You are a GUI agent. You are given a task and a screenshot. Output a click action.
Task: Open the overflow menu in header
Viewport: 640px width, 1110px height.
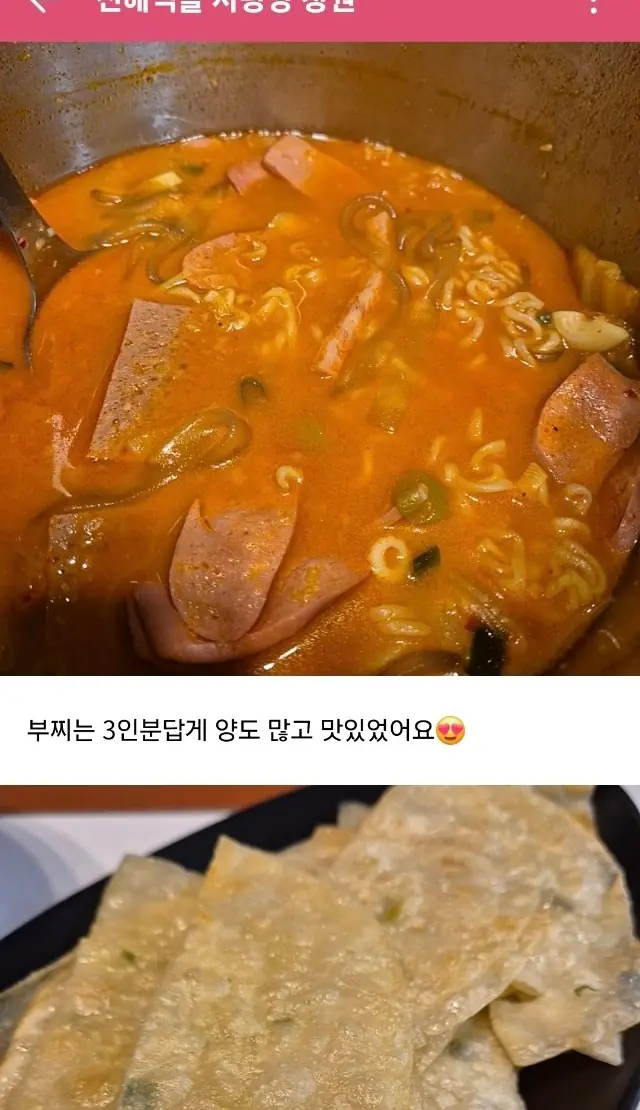coord(594,6)
